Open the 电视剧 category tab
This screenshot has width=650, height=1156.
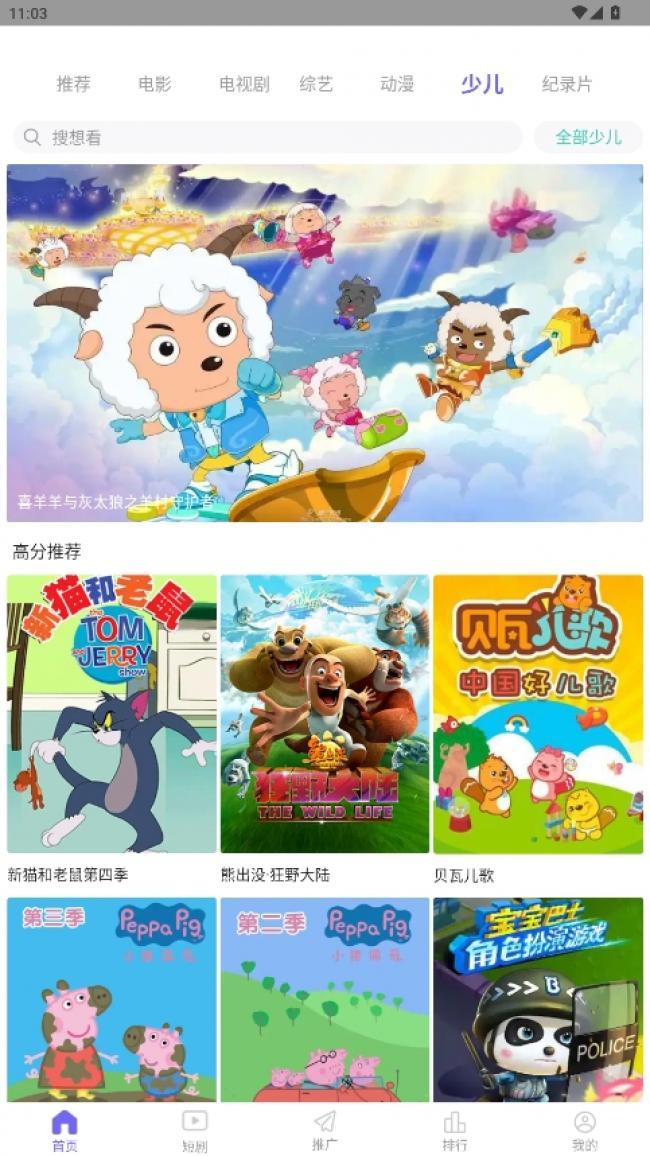click(244, 84)
